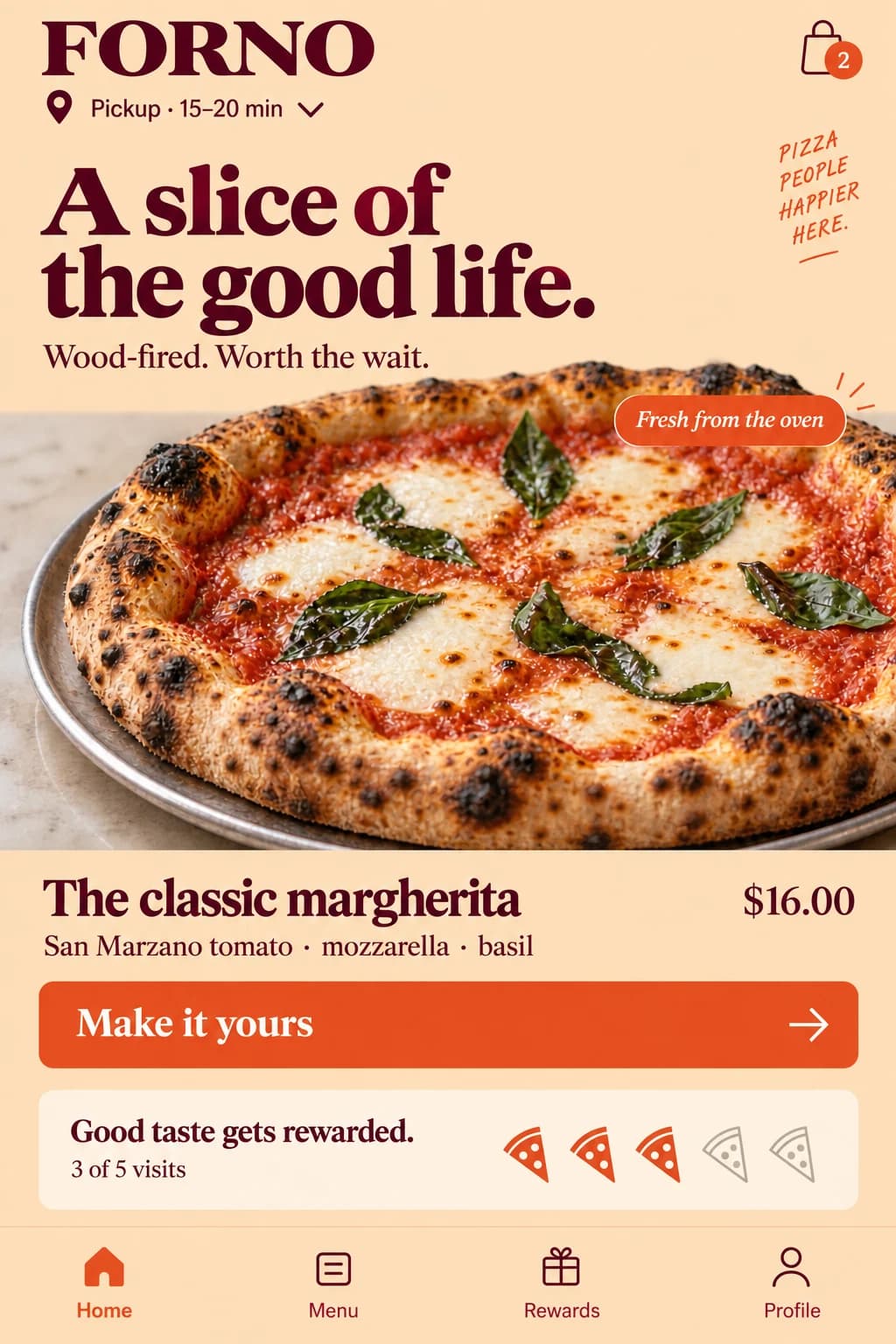896x1344 pixels.
Task: Open the classic margherita pizza photo
Action: pos(448,612)
